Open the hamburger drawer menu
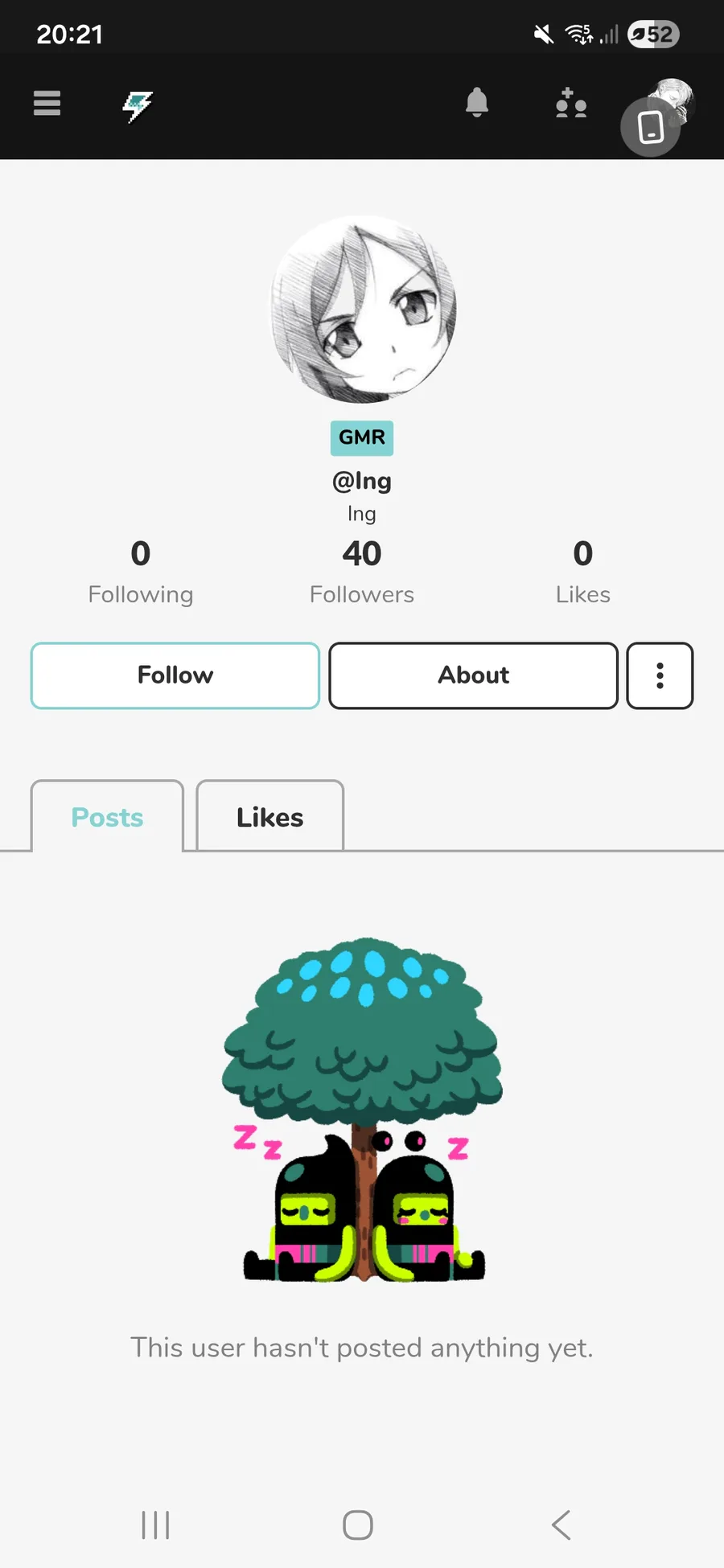Viewport: 724px width, 1568px height. click(x=47, y=104)
